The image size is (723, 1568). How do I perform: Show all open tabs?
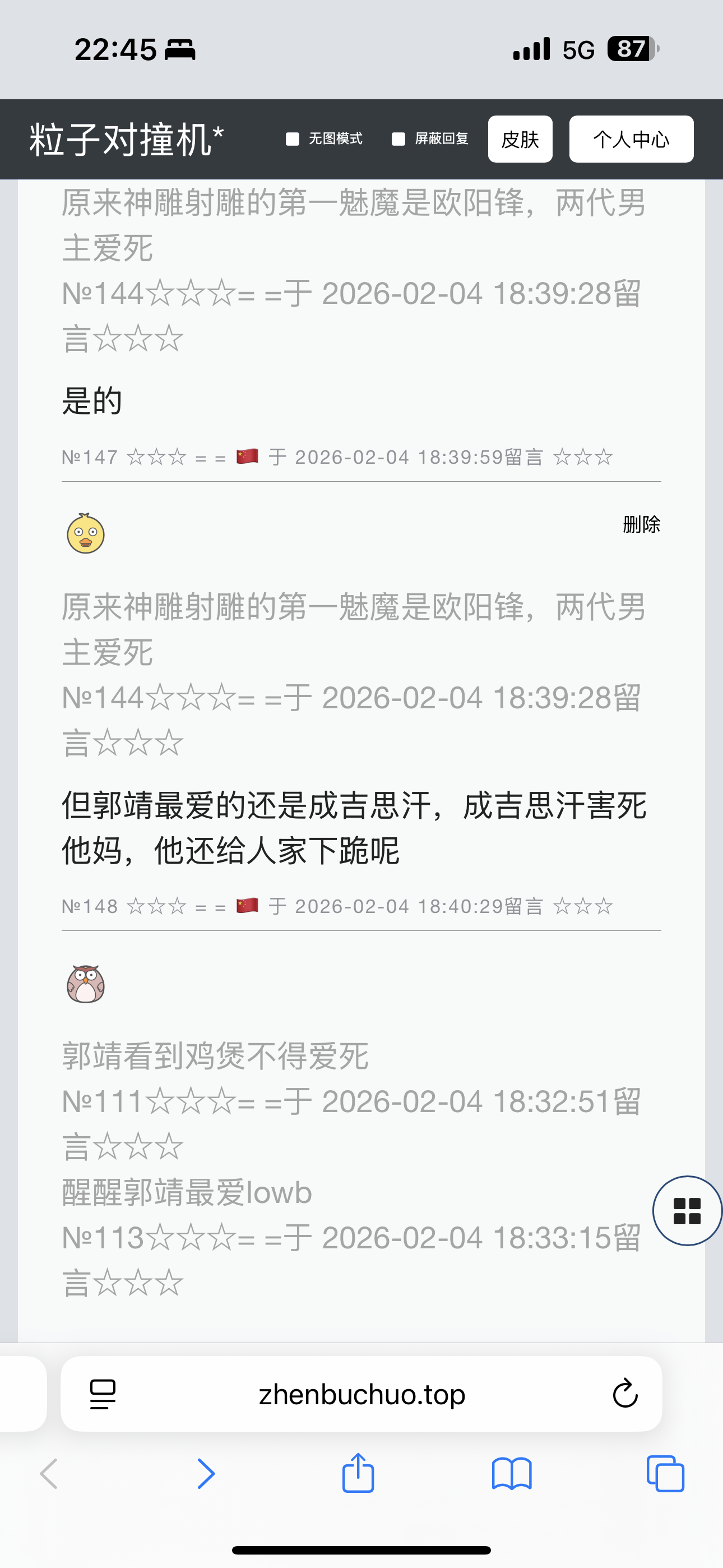pos(665,1474)
